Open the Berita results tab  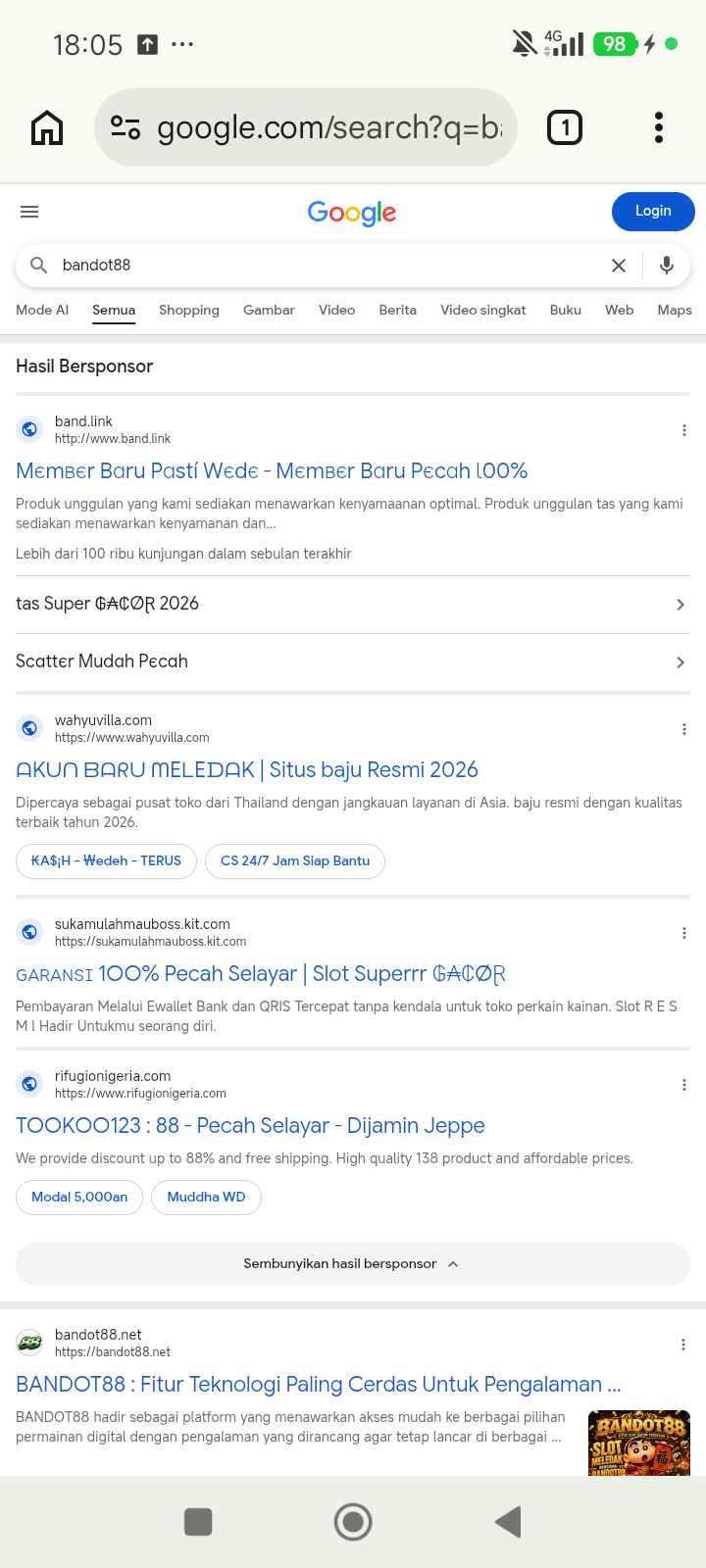tap(398, 310)
